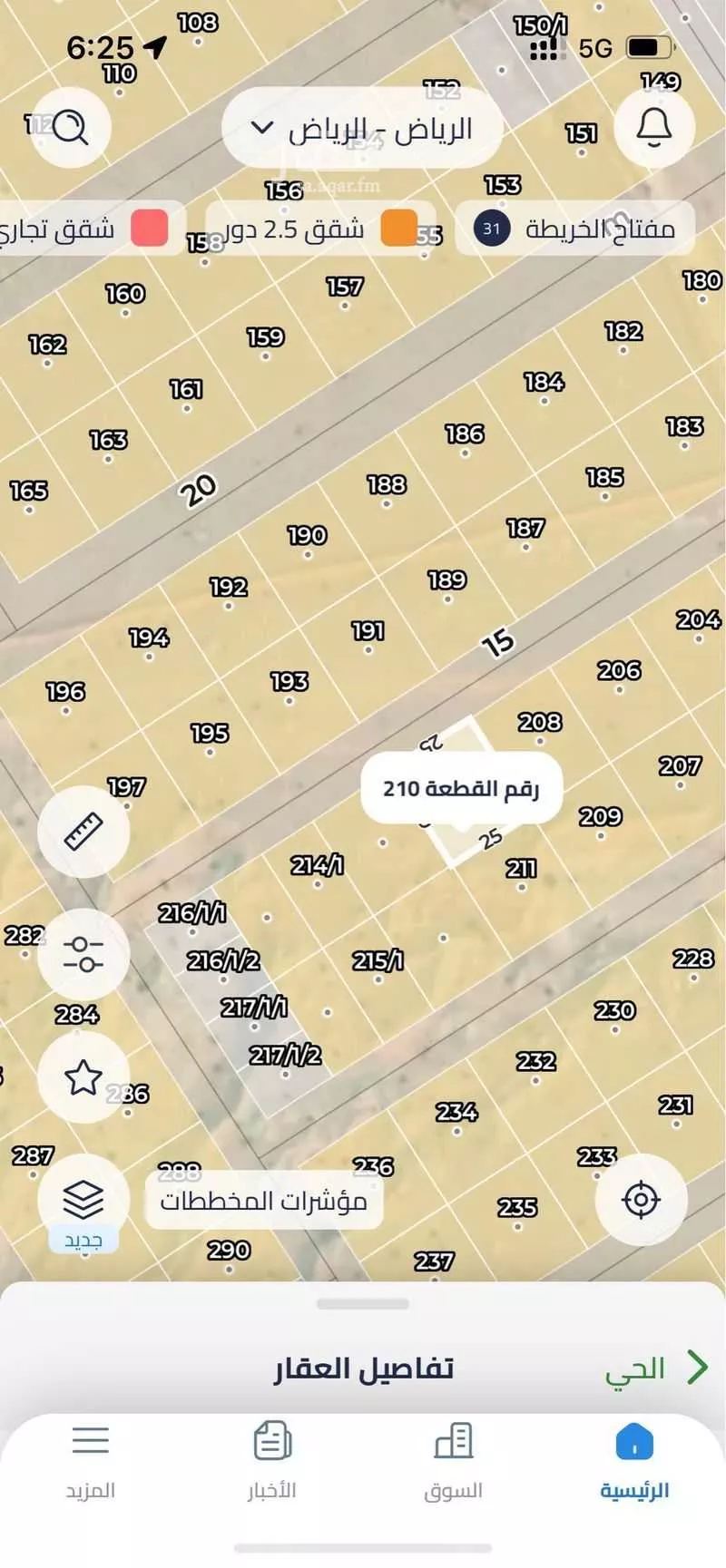Open map layers icon marked جديد

click(x=83, y=1199)
